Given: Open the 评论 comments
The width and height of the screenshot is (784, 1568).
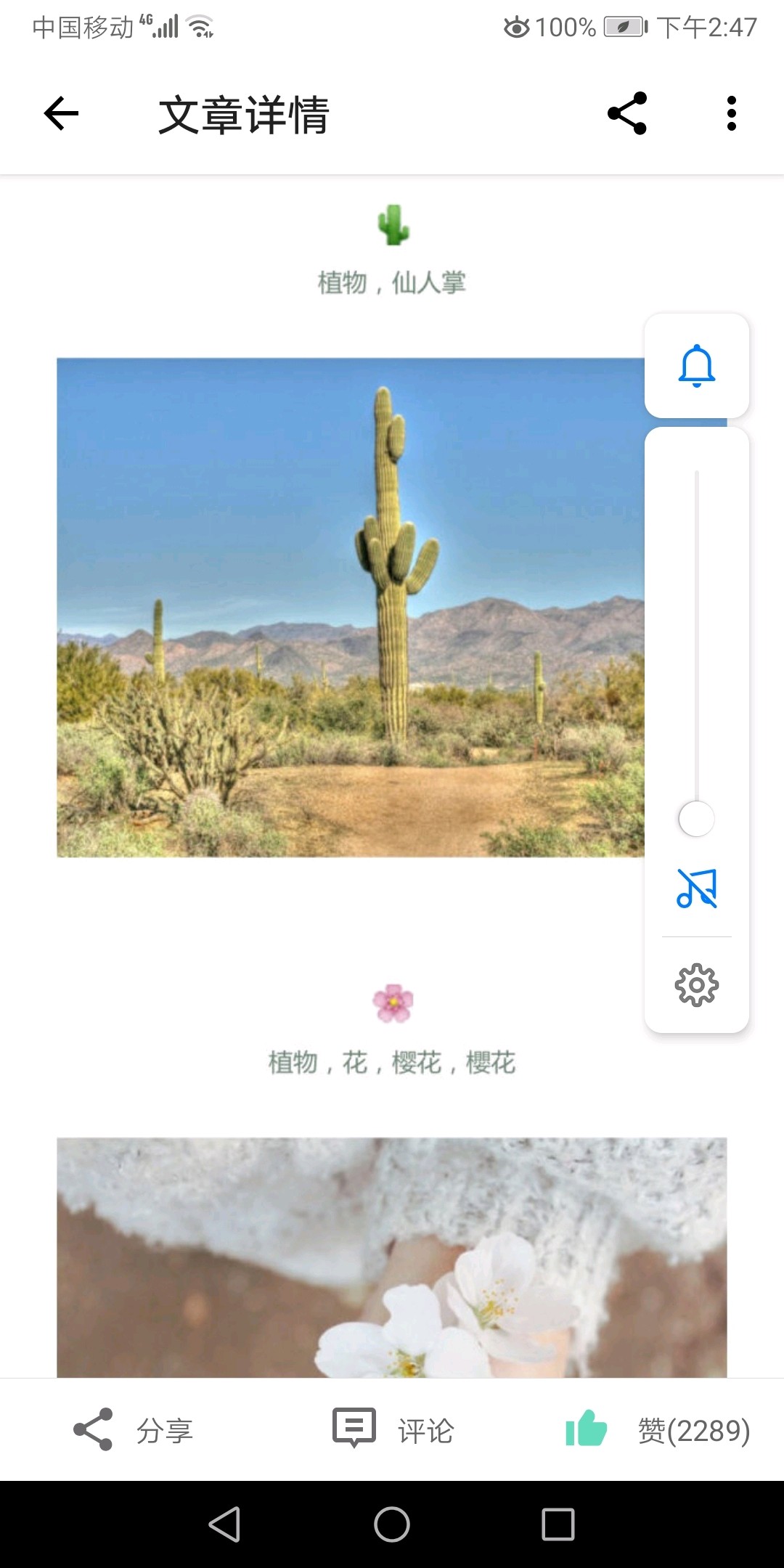Looking at the screenshot, I should [393, 1430].
